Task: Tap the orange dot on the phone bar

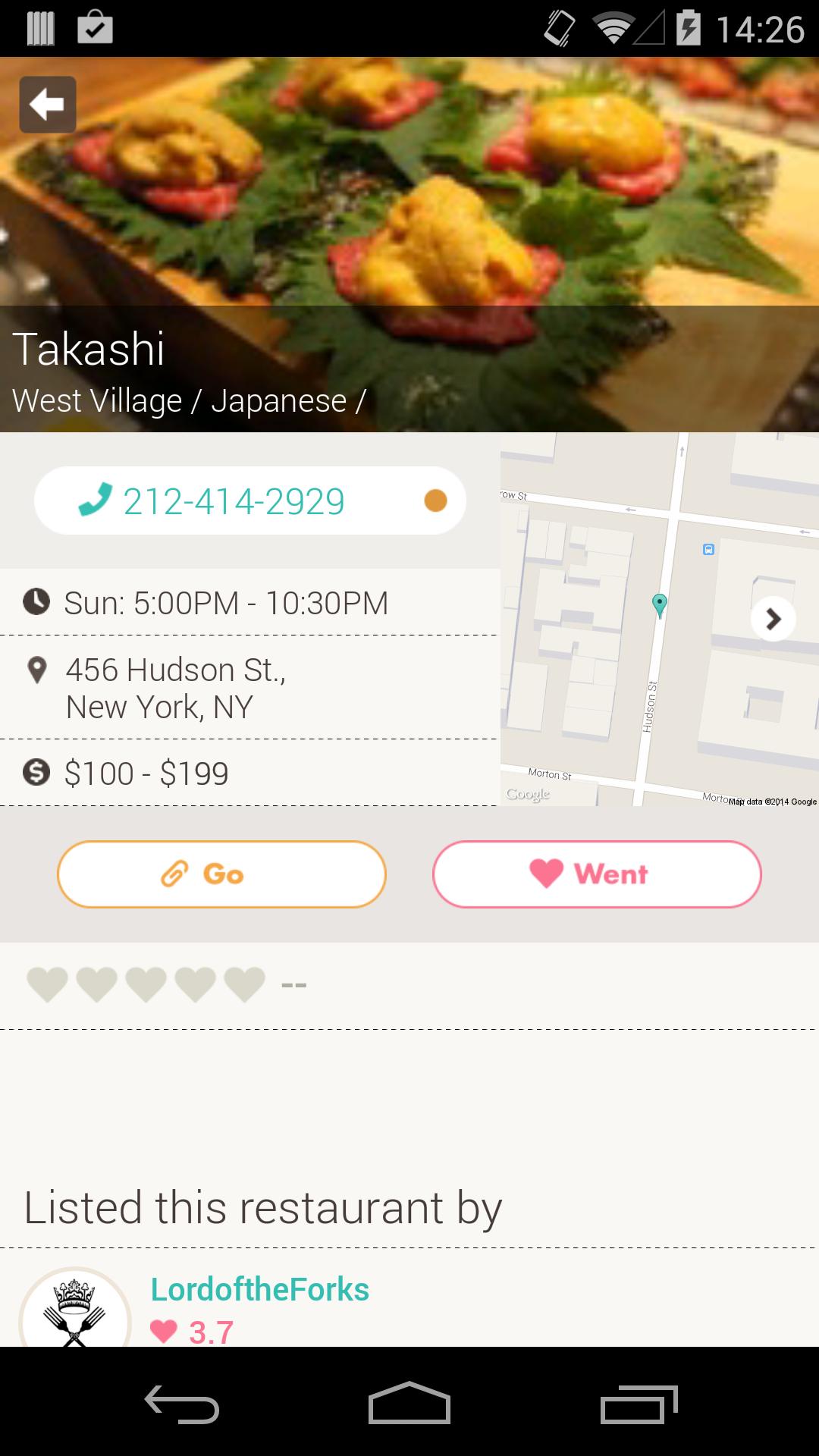Action: point(435,500)
